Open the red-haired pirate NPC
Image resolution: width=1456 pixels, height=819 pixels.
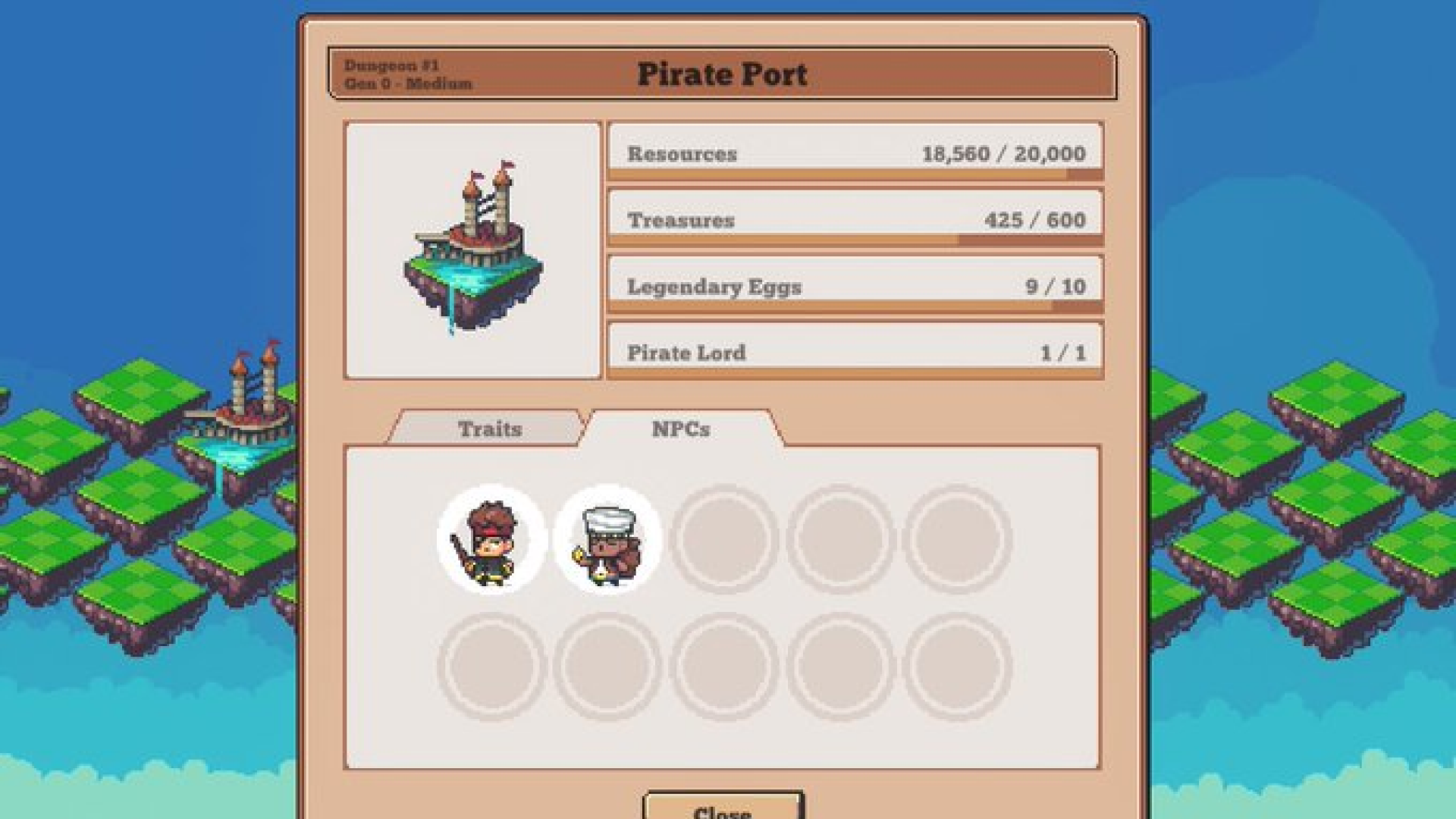click(x=491, y=540)
